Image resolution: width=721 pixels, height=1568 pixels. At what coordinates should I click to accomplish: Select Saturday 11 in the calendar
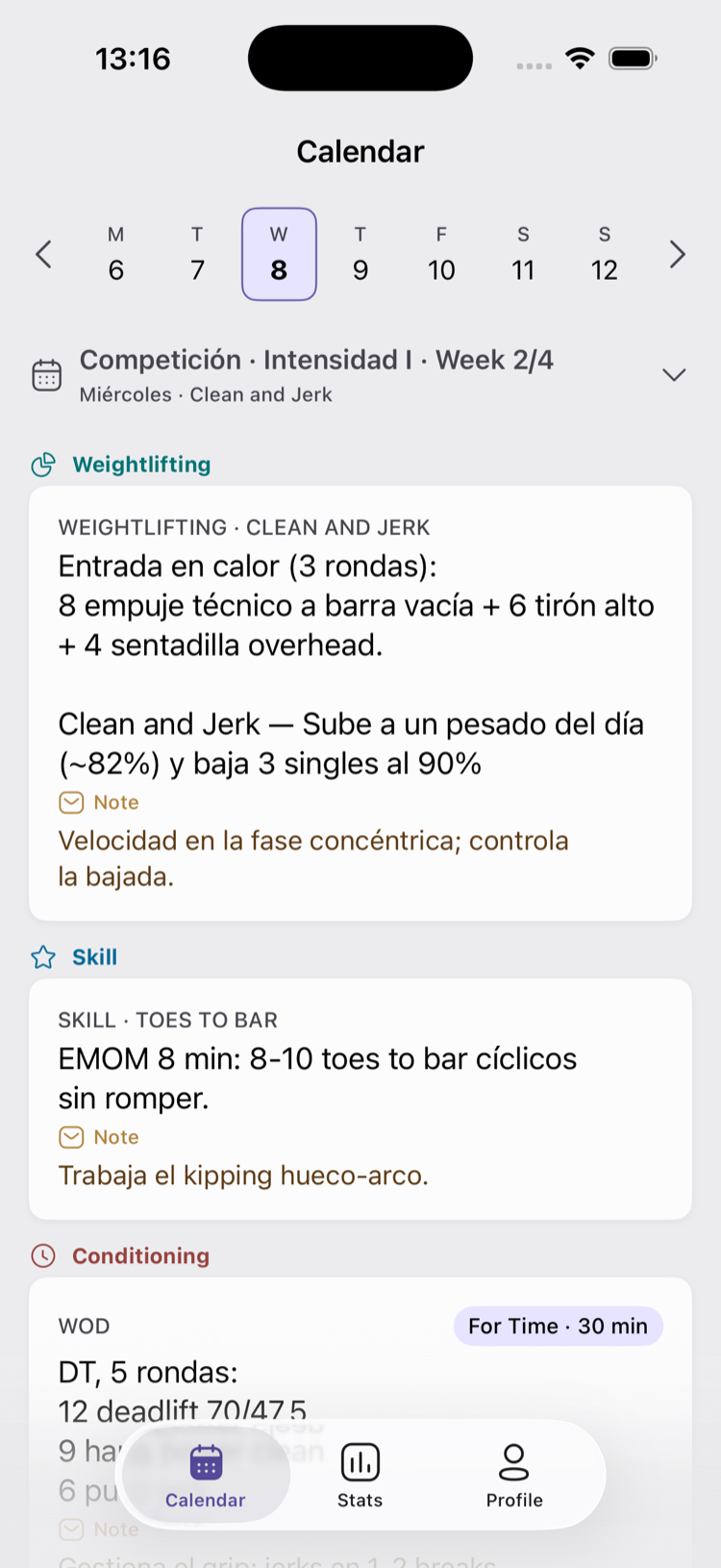click(x=523, y=254)
